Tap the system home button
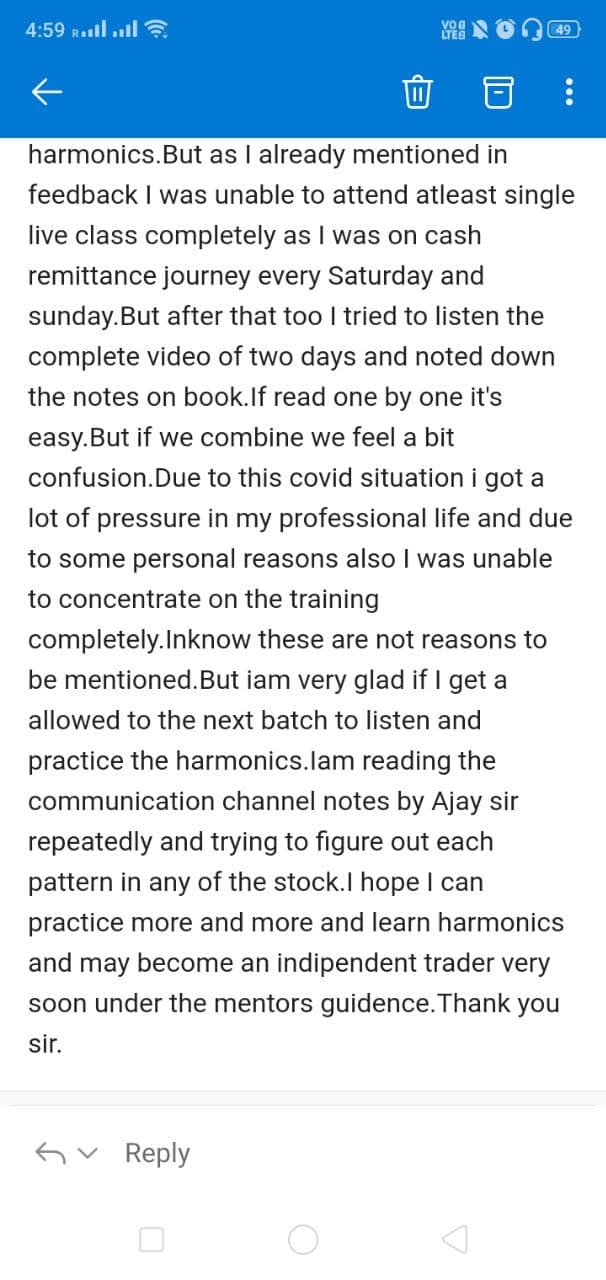The height and width of the screenshot is (1280, 606). coord(303,1240)
